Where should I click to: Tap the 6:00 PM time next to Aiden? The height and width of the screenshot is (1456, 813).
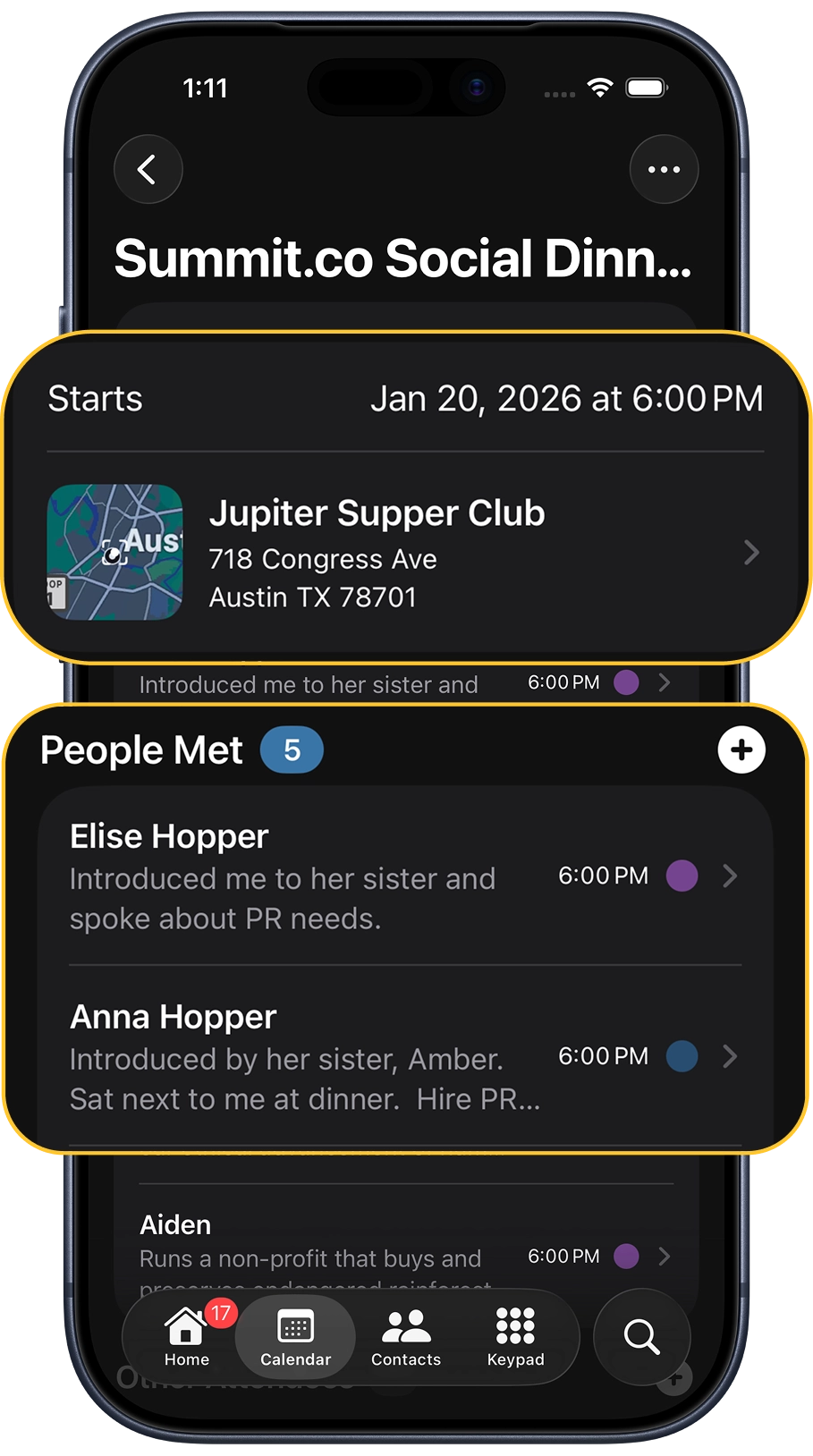coord(563,1256)
